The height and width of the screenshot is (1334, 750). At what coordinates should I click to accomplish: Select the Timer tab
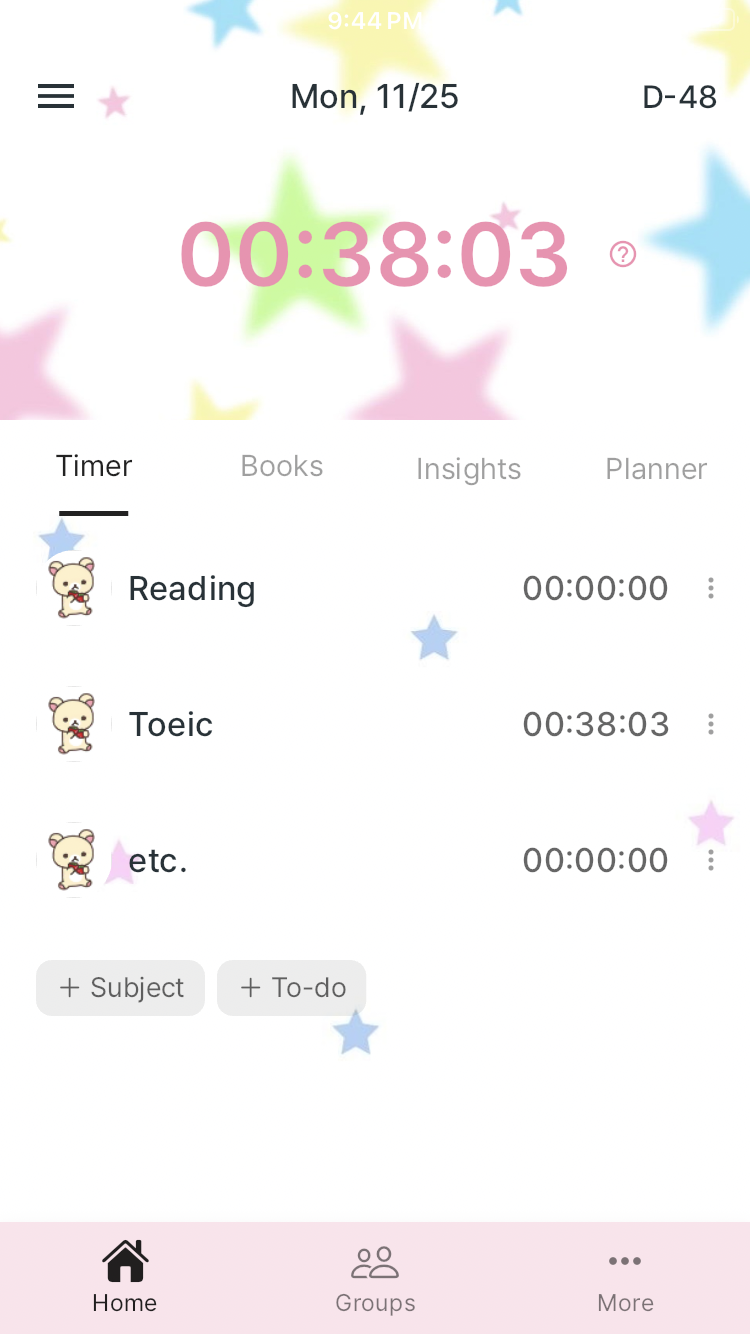point(94,467)
